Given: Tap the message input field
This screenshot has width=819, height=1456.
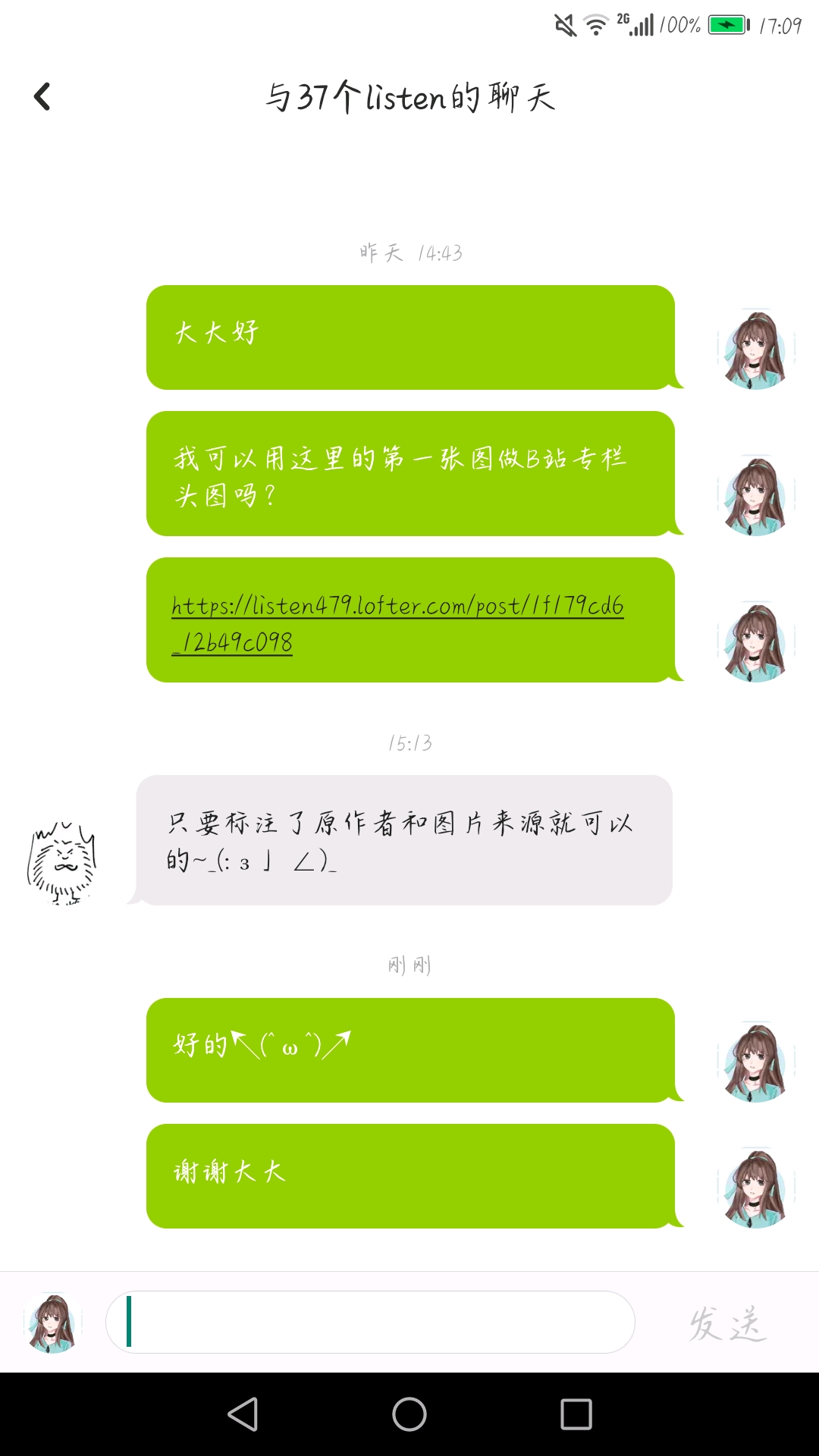Looking at the screenshot, I should (x=370, y=1322).
